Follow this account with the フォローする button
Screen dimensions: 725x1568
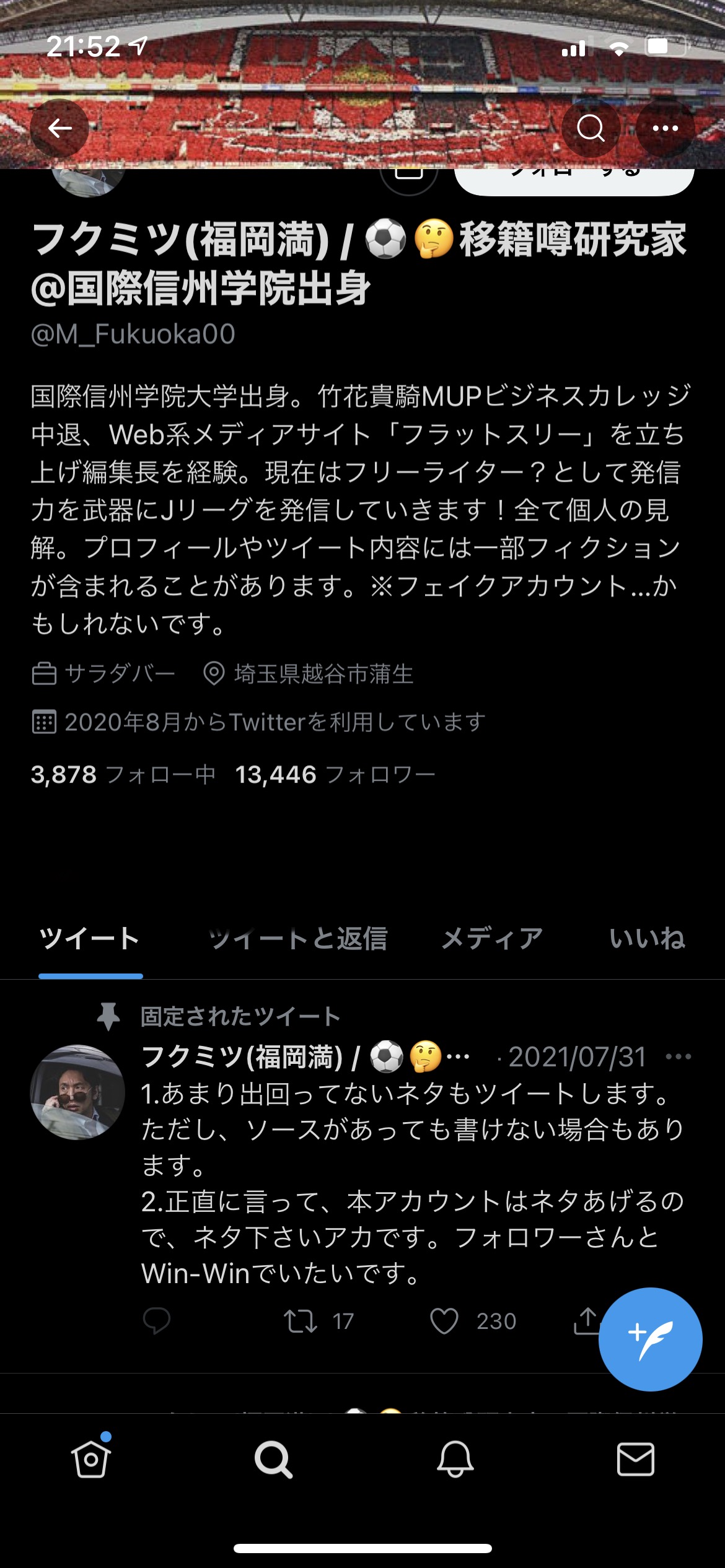click(x=574, y=178)
